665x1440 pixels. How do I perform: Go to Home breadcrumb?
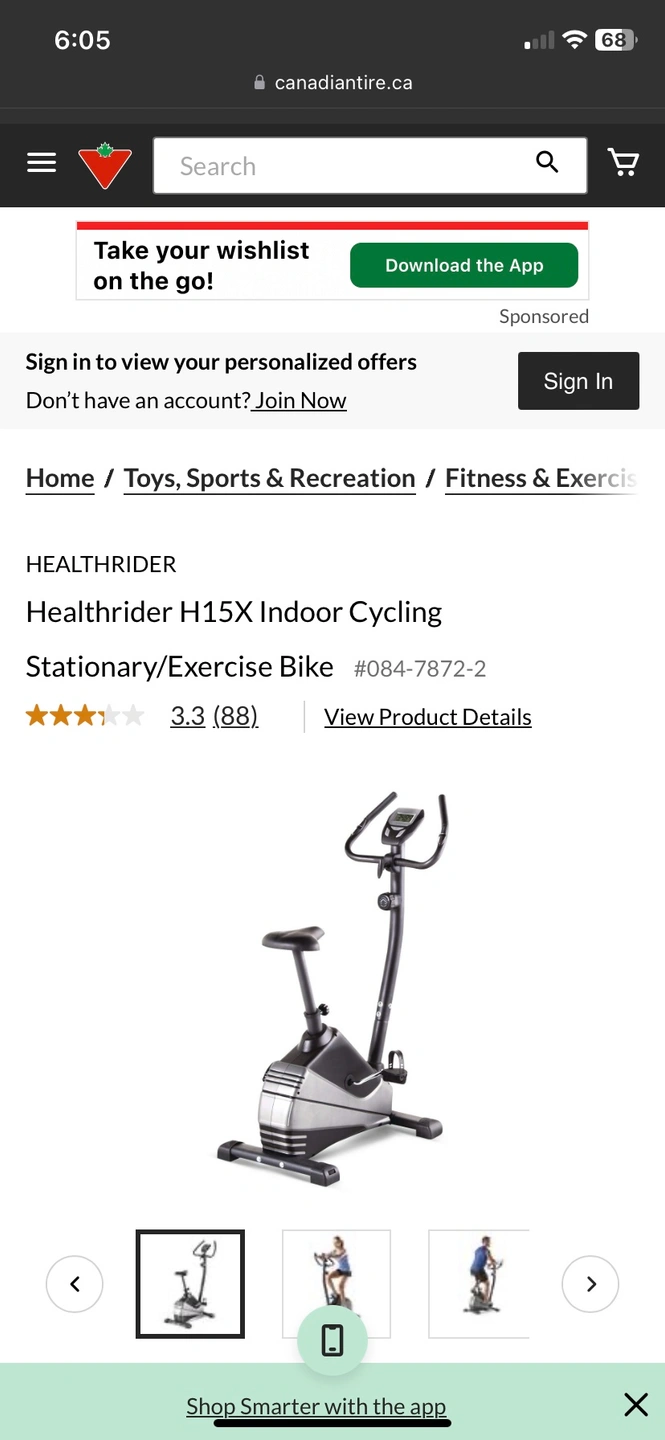(60, 479)
